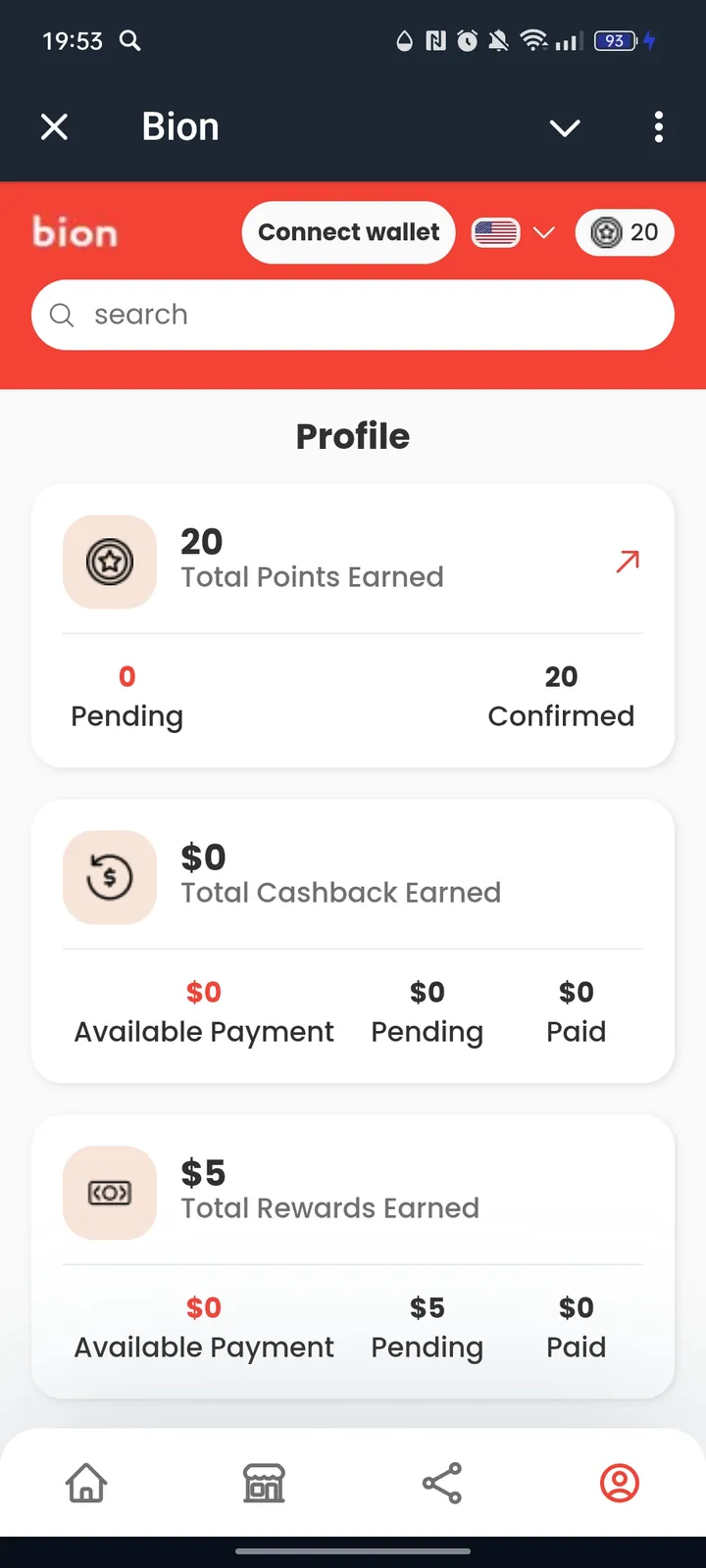Viewport: 706px width, 1568px height.
Task: Select the Home icon in the bottom bar
Action: coord(86,1483)
